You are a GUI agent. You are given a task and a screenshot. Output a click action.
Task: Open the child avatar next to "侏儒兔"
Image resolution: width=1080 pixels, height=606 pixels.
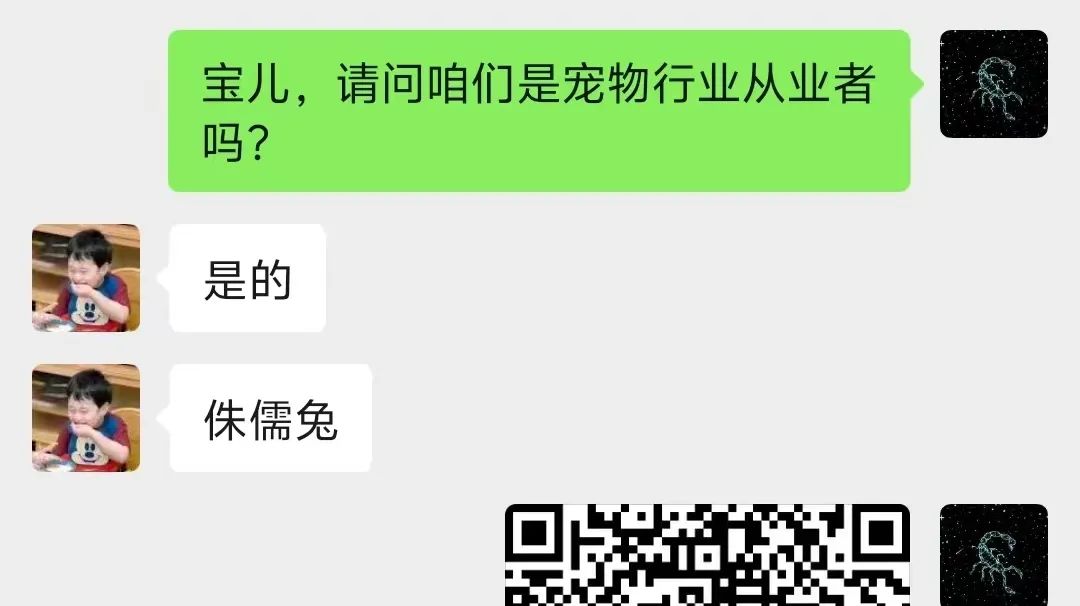(86, 418)
